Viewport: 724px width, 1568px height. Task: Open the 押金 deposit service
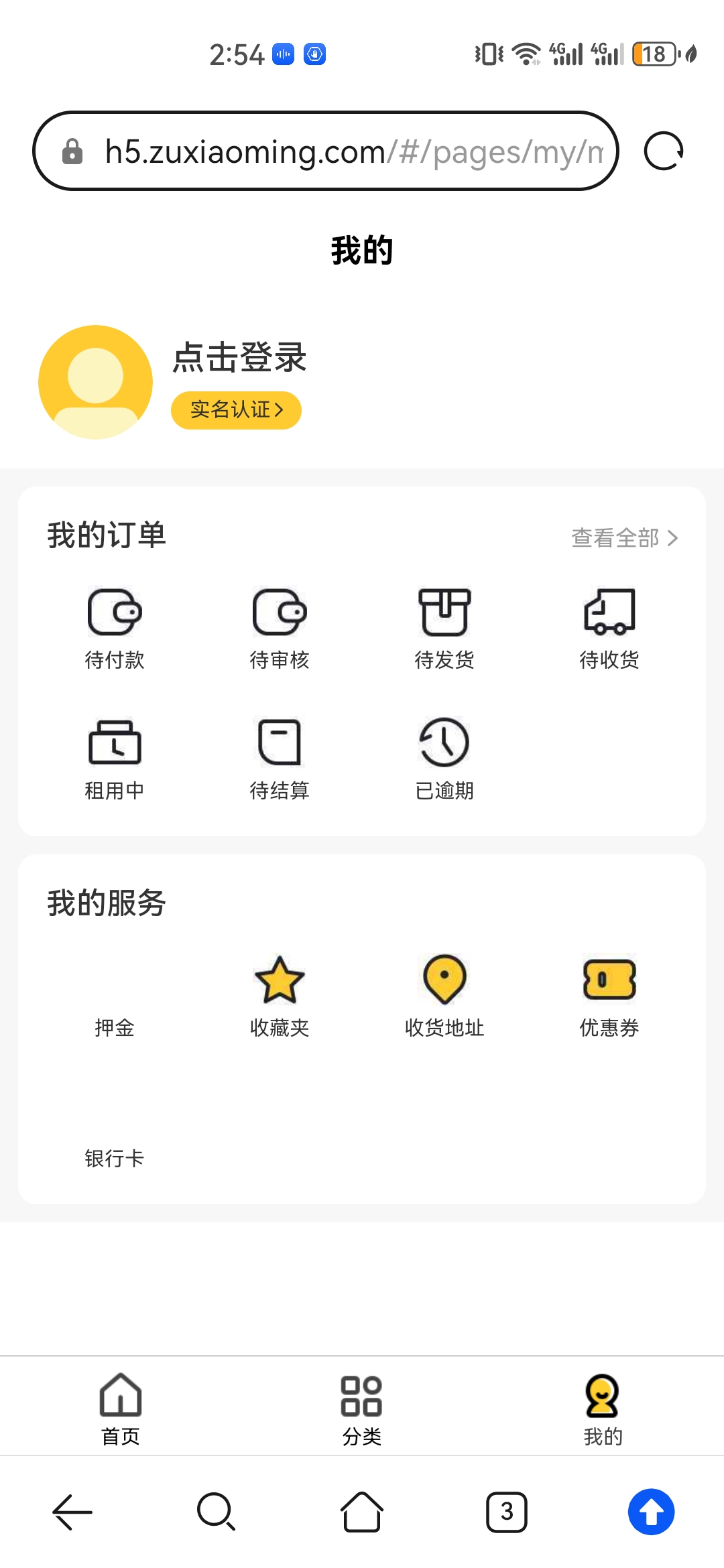[115, 1027]
